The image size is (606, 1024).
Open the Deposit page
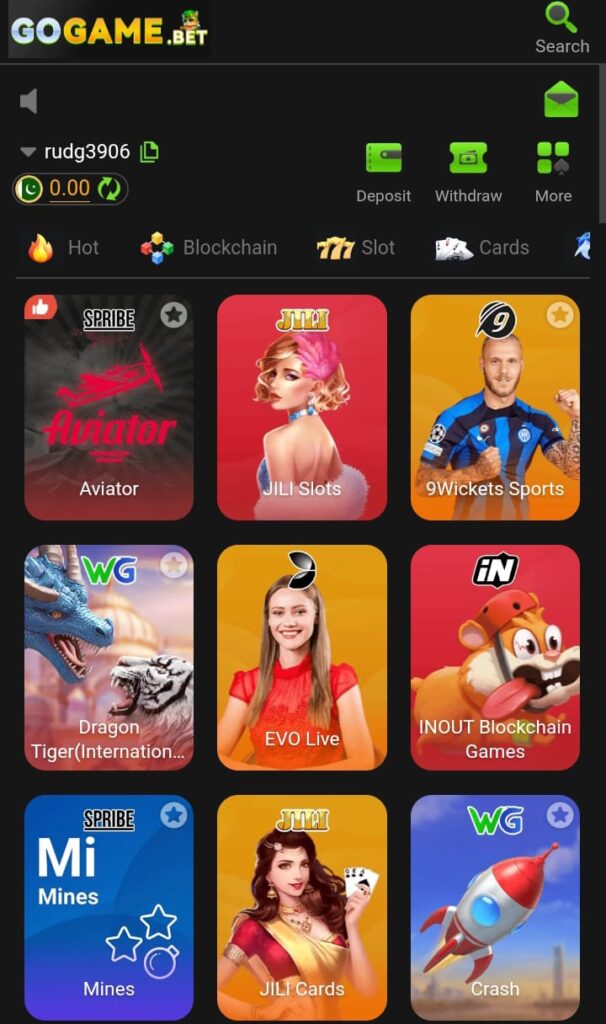pyautogui.click(x=383, y=171)
